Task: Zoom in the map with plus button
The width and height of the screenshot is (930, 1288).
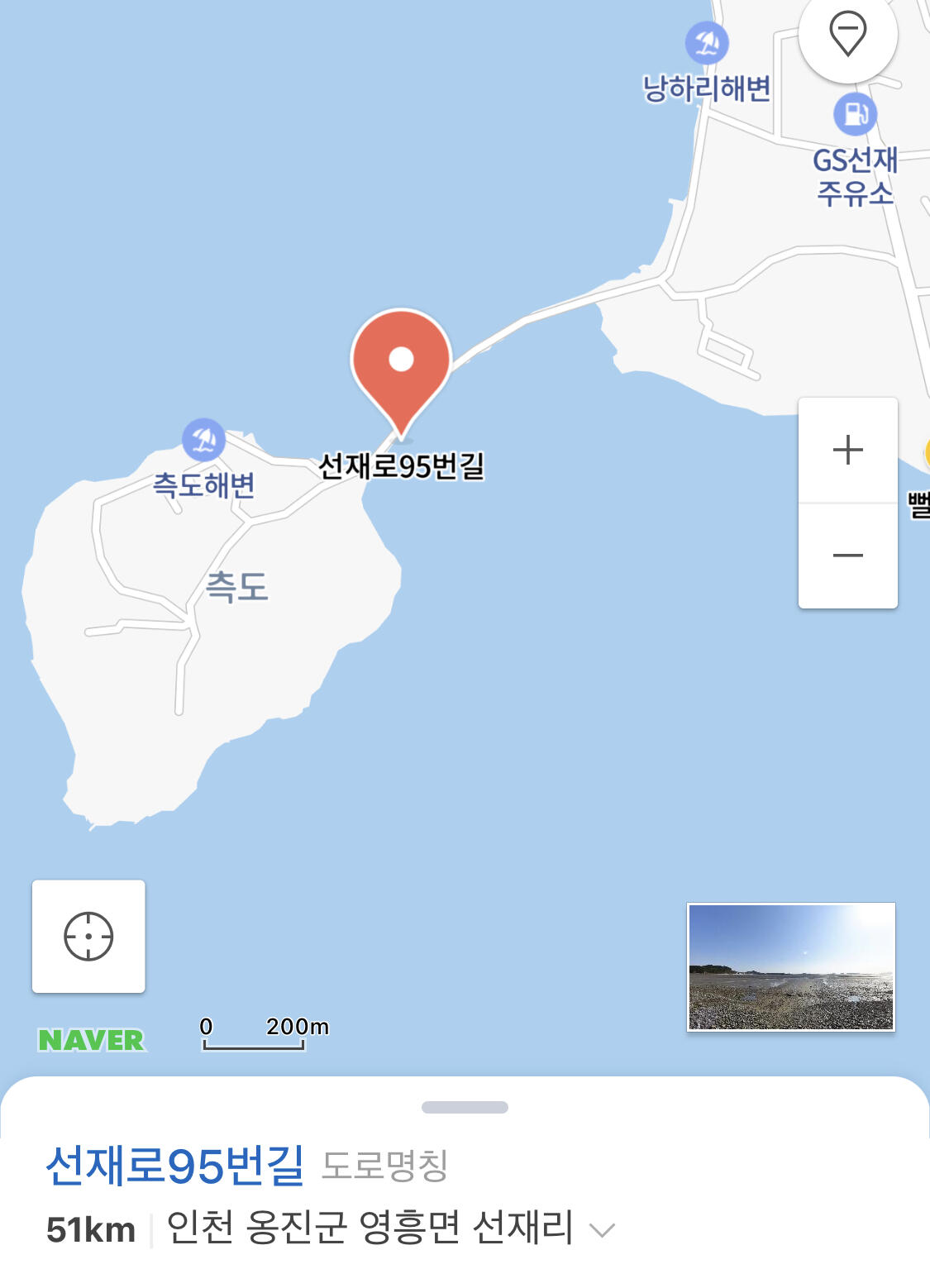Action: click(848, 450)
